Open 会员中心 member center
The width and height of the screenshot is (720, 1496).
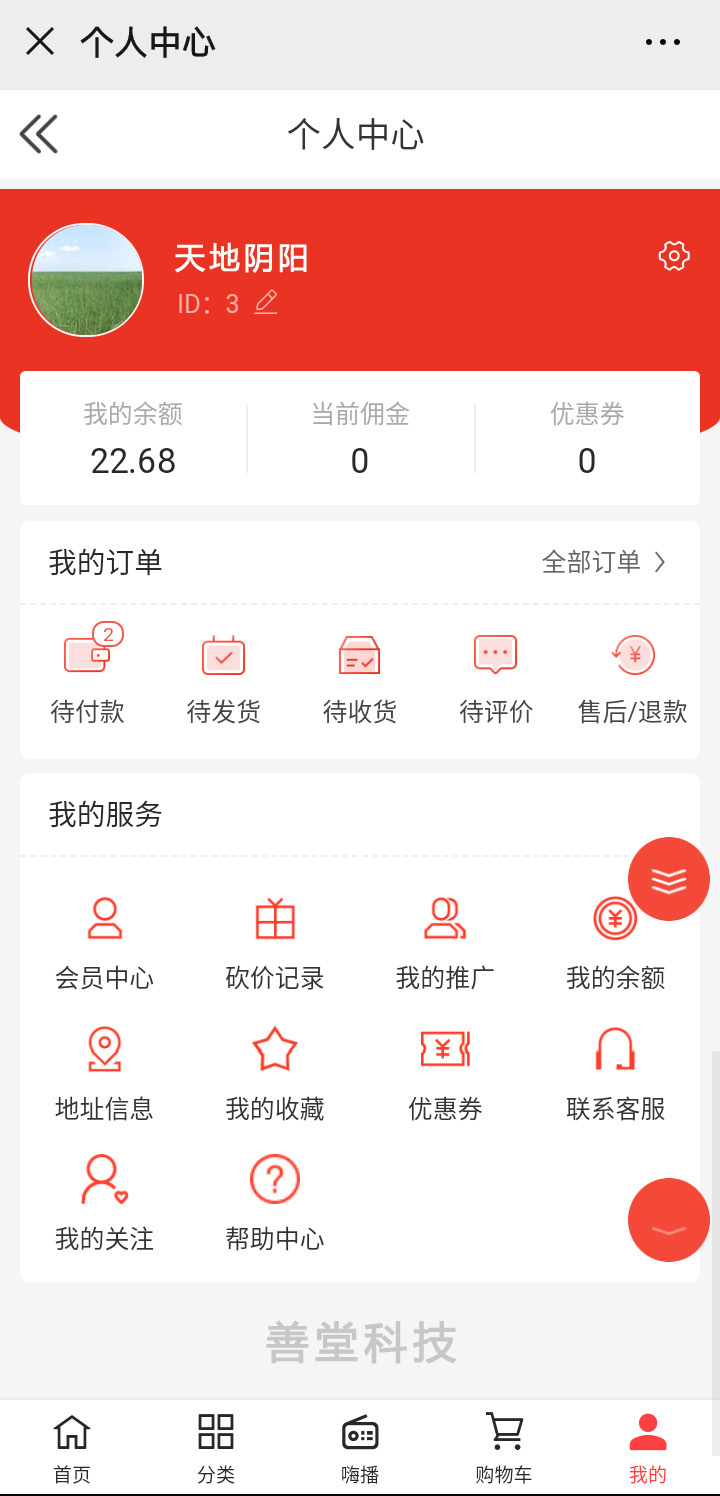(105, 940)
